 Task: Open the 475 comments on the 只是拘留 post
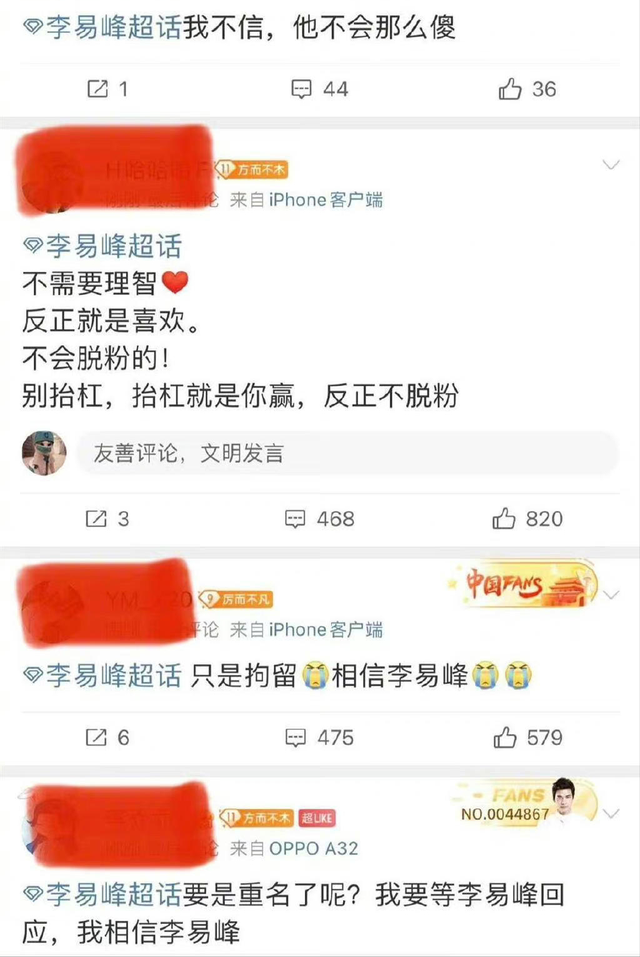click(319, 737)
